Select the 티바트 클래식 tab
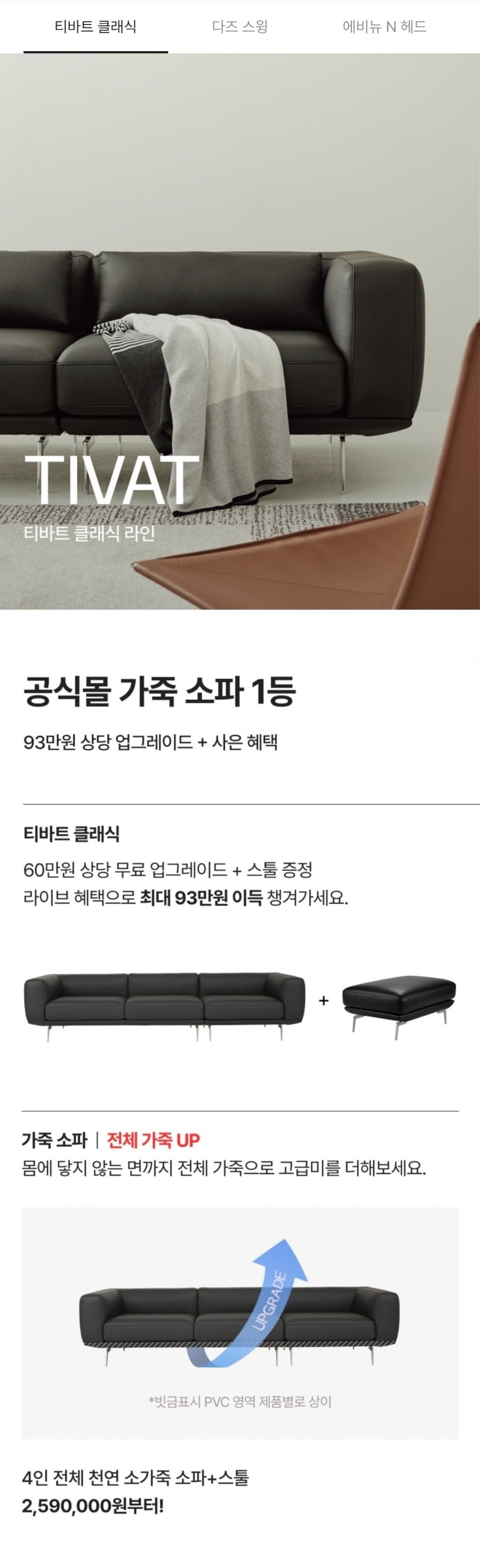Viewport: 480px width, 1568px height. click(x=95, y=27)
